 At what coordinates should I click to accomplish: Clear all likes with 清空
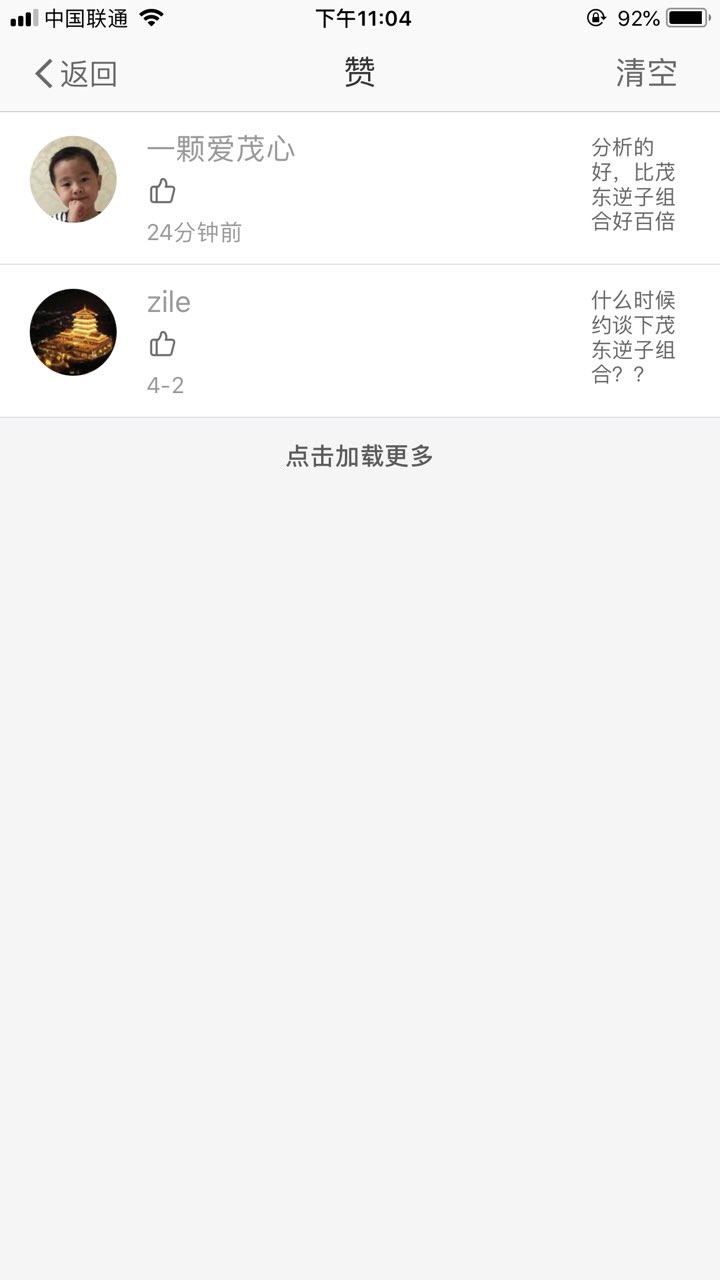coord(646,73)
